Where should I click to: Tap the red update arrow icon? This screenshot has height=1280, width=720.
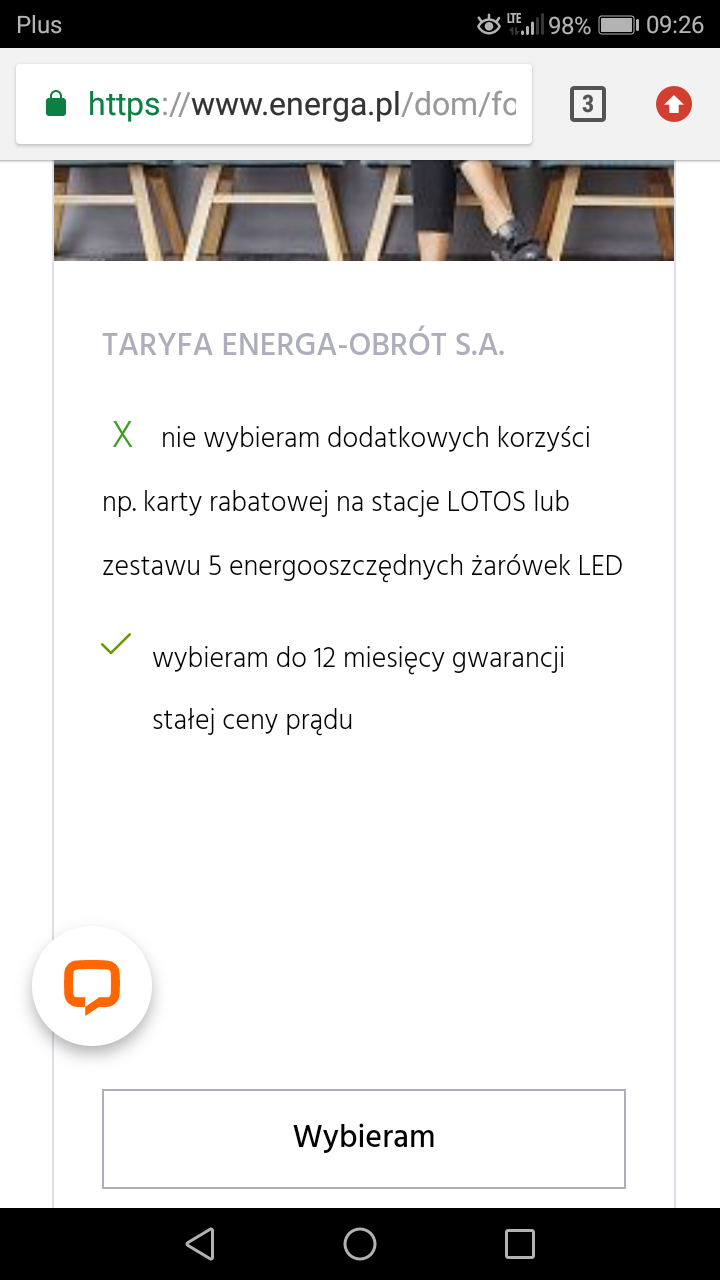[674, 104]
